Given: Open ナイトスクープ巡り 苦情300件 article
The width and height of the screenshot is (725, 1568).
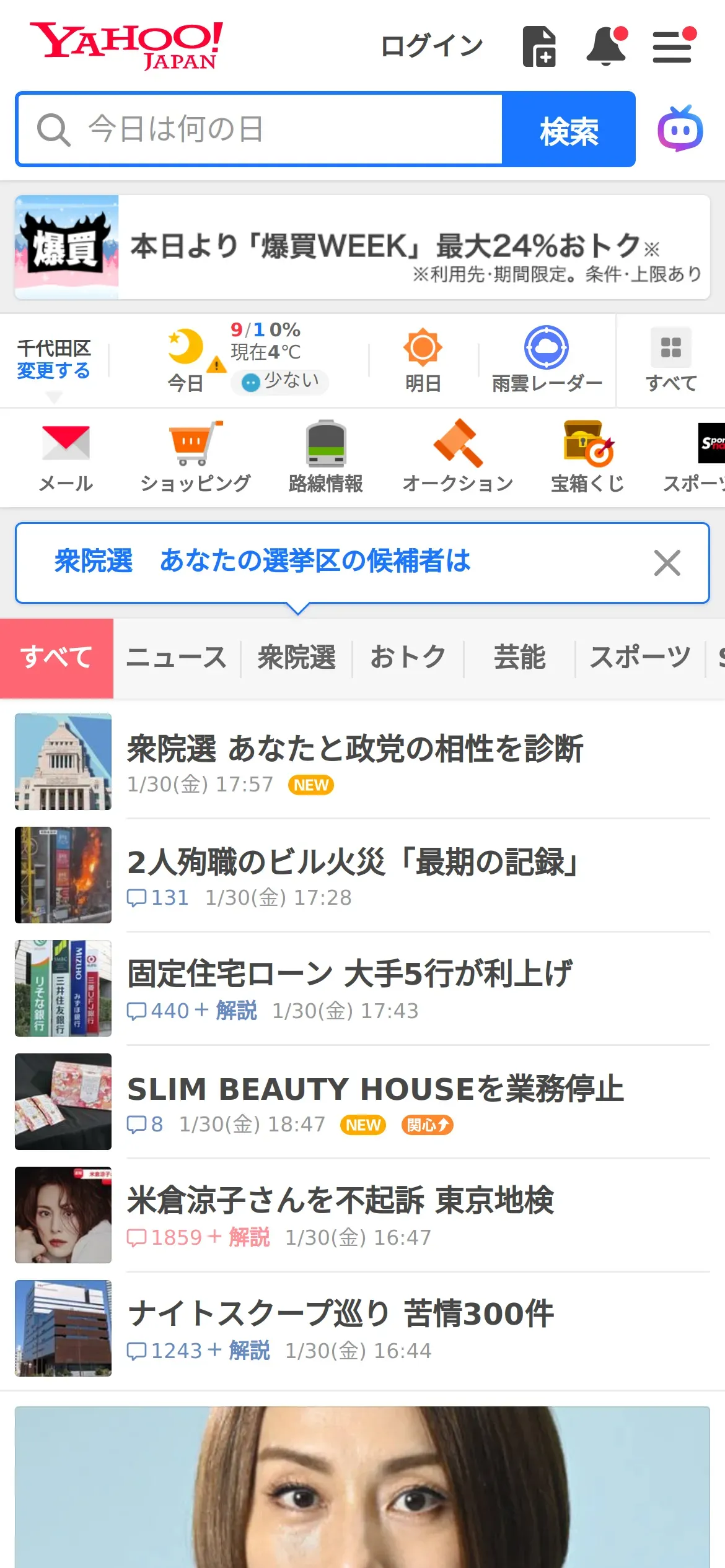Looking at the screenshot, I should [x=341, y=1314].
